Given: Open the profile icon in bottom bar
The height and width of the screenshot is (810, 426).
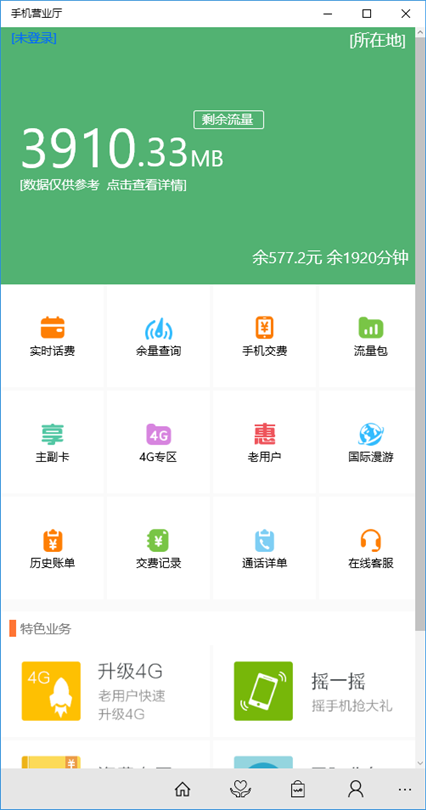Looking at the screenshot, I should click(x=355, y=789).
